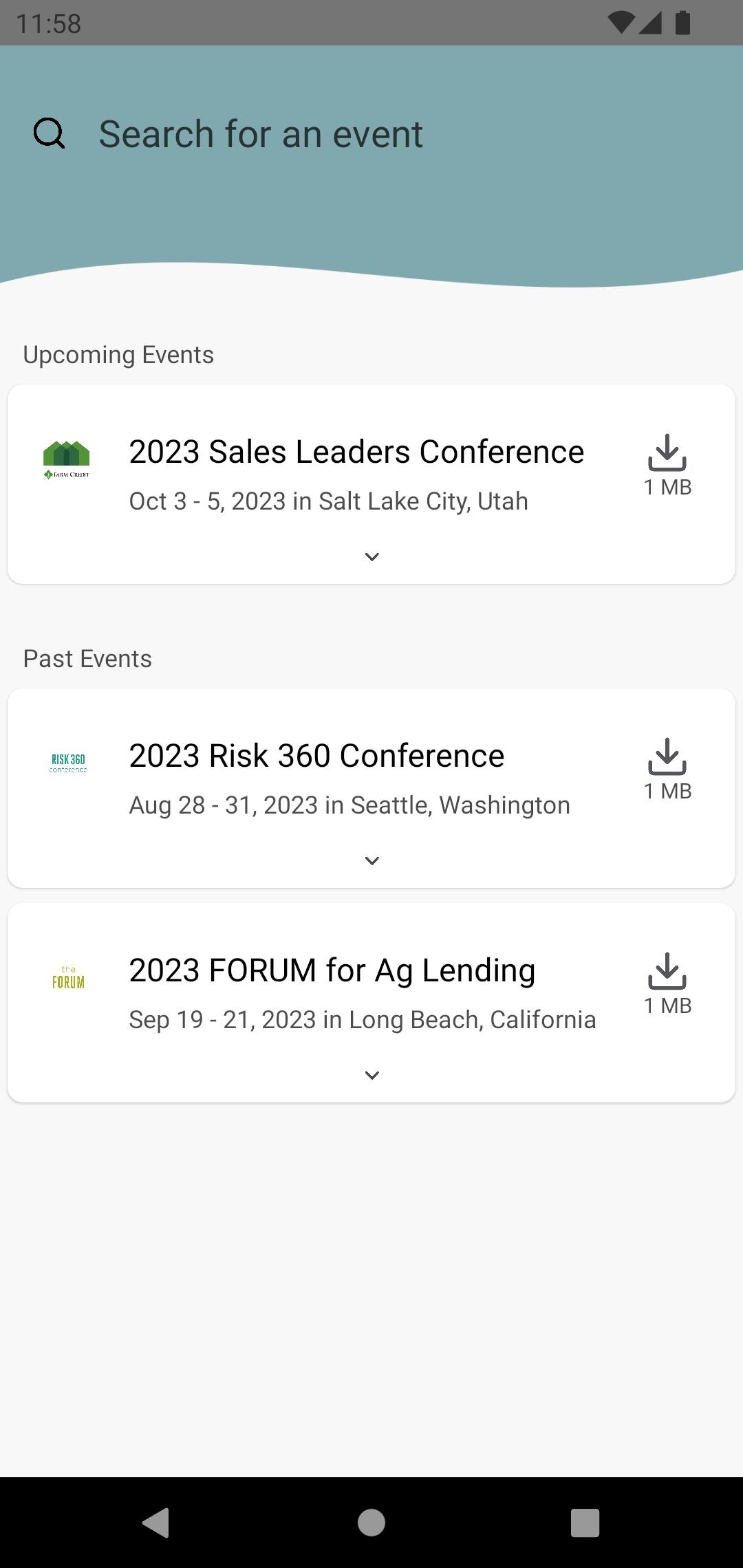Viewport: 743px width, 1568px height.
Task: Expand the 2023 Sales Leaders Conference details
Action: point(372,557)
